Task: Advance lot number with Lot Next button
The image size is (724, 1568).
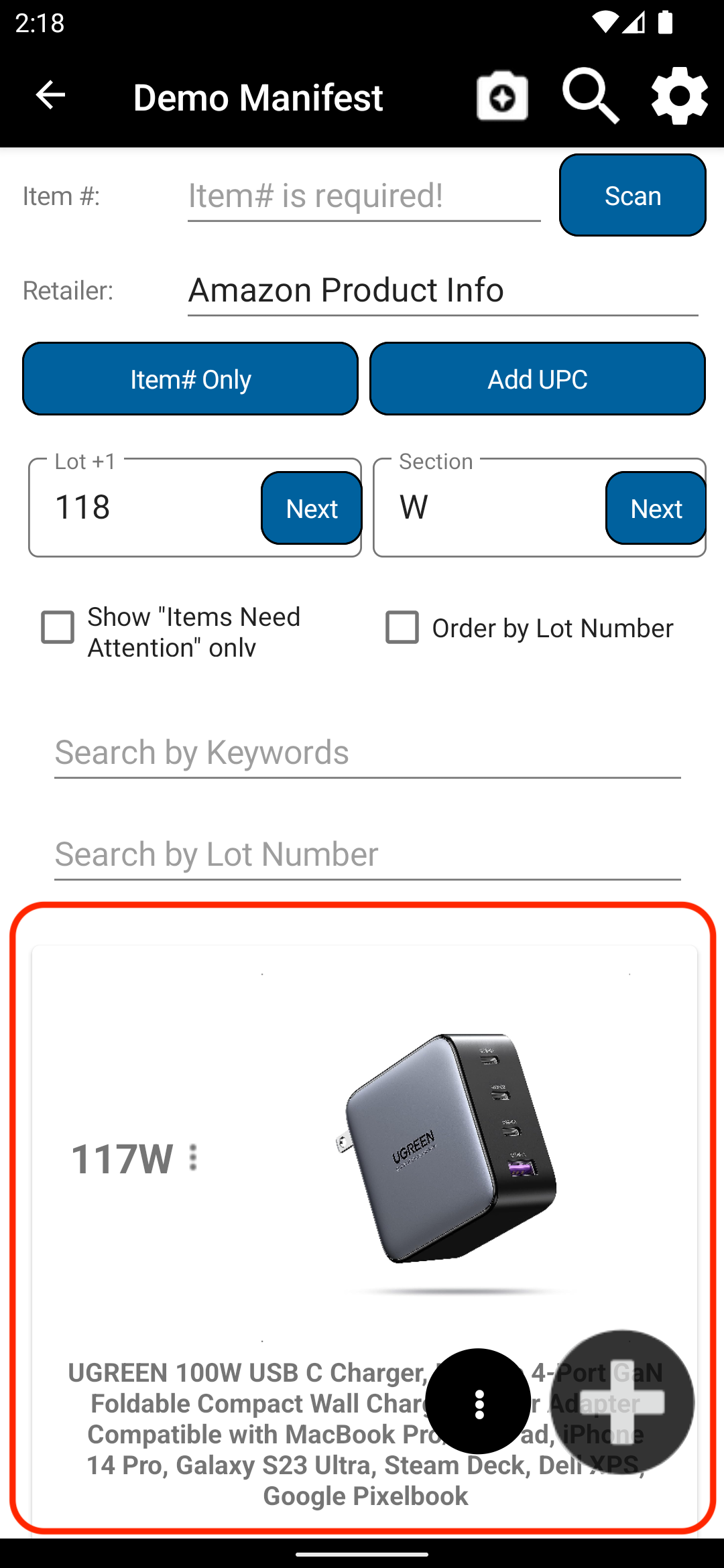Action: (x=311, y=509)
